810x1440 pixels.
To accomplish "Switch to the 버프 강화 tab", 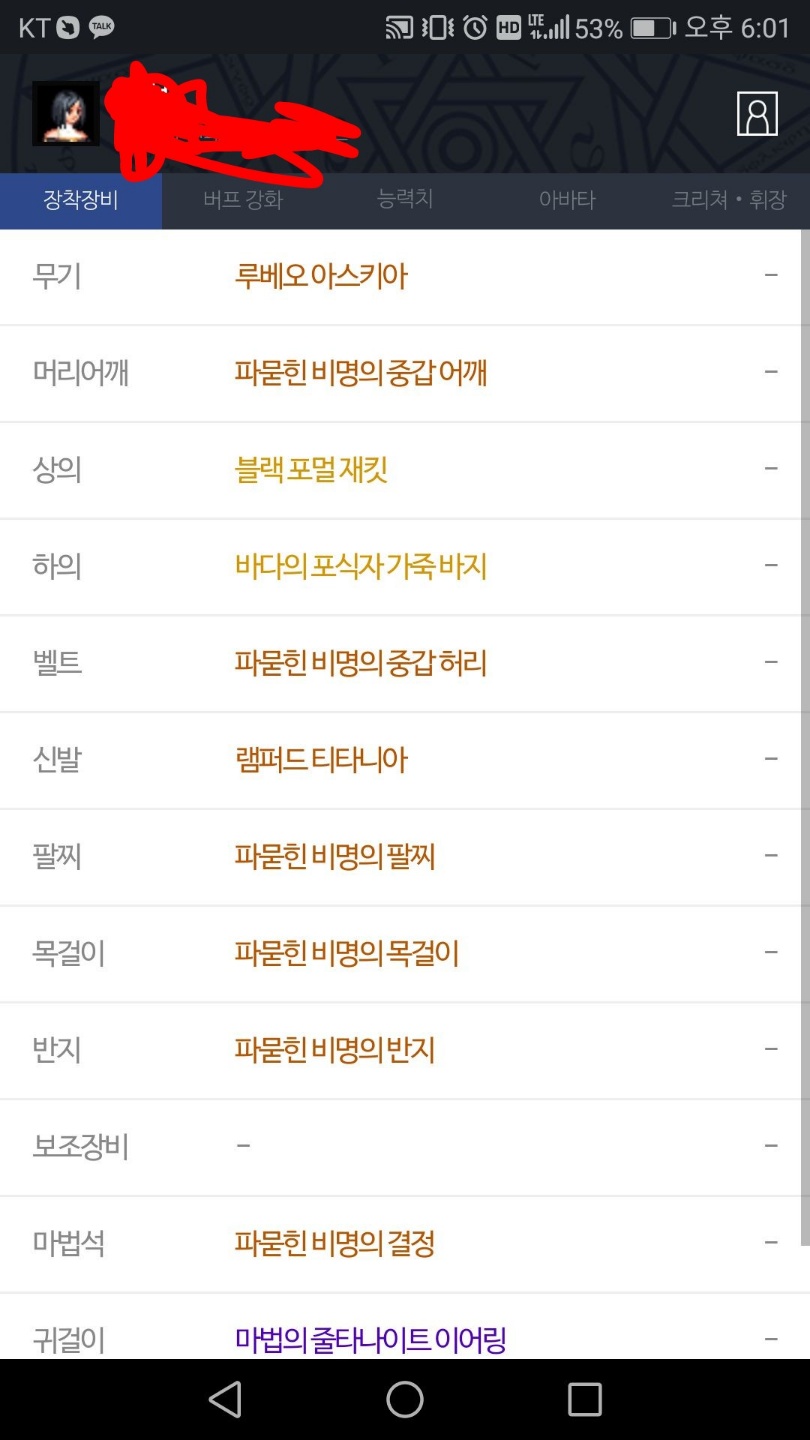I will click(x=243, y=200).
